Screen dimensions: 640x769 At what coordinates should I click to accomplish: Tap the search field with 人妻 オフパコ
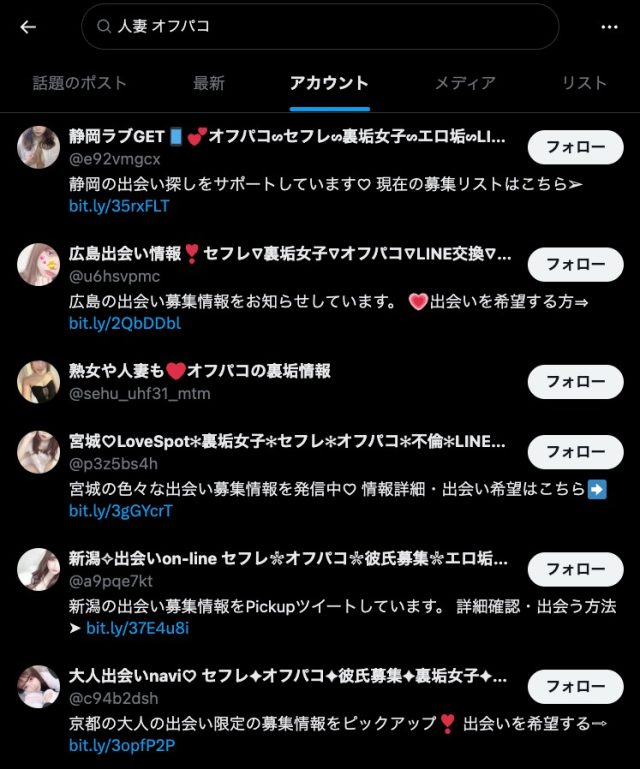tap(320, 27)
